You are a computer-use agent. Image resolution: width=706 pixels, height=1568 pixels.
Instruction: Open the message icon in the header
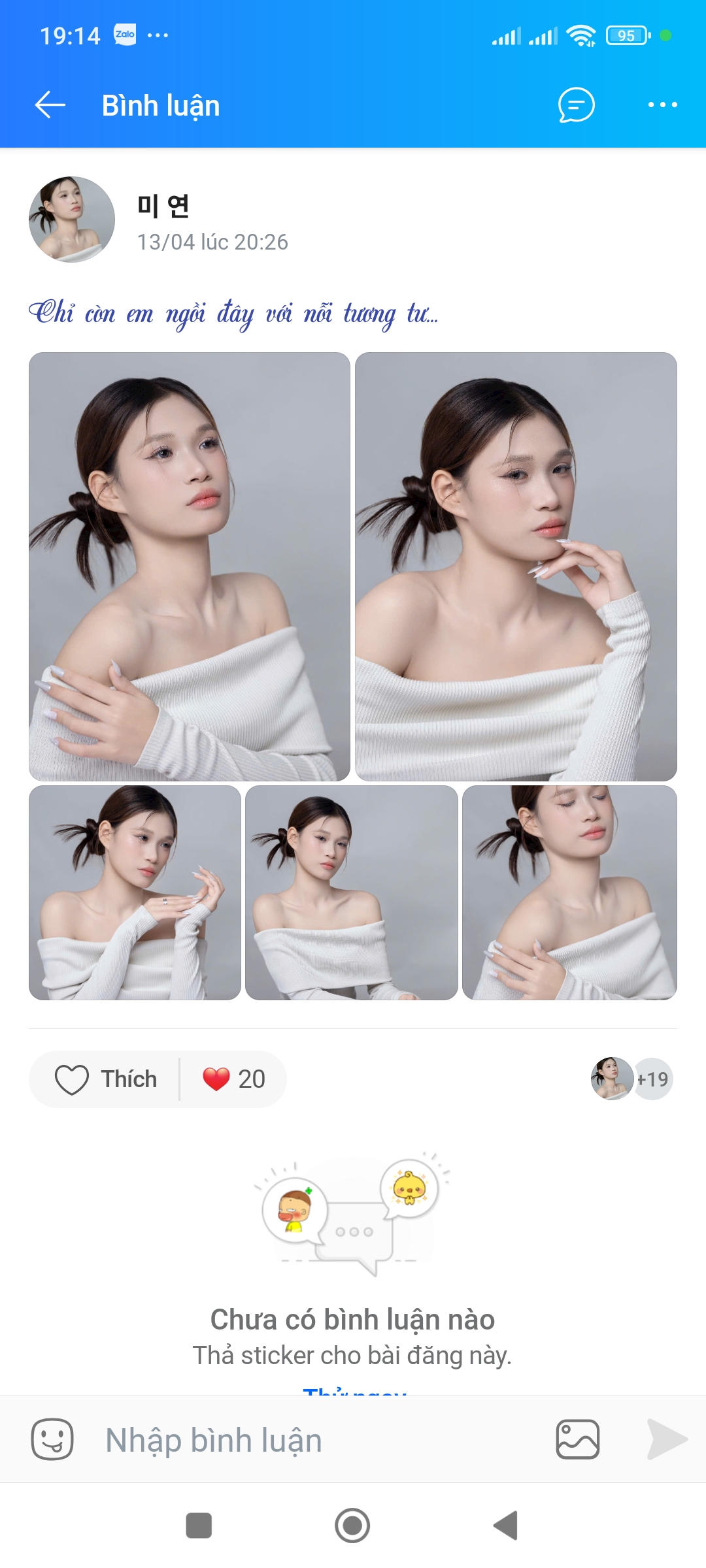[576, 105]
